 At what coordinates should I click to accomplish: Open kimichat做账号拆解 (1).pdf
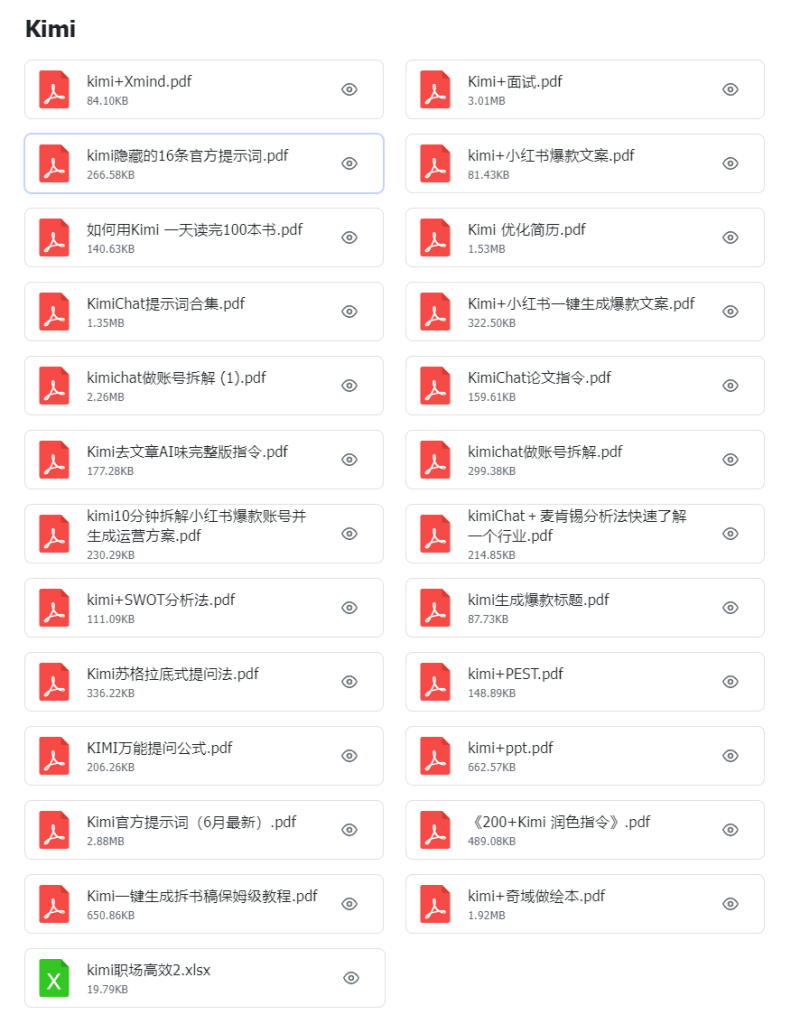tap(176, 378)
